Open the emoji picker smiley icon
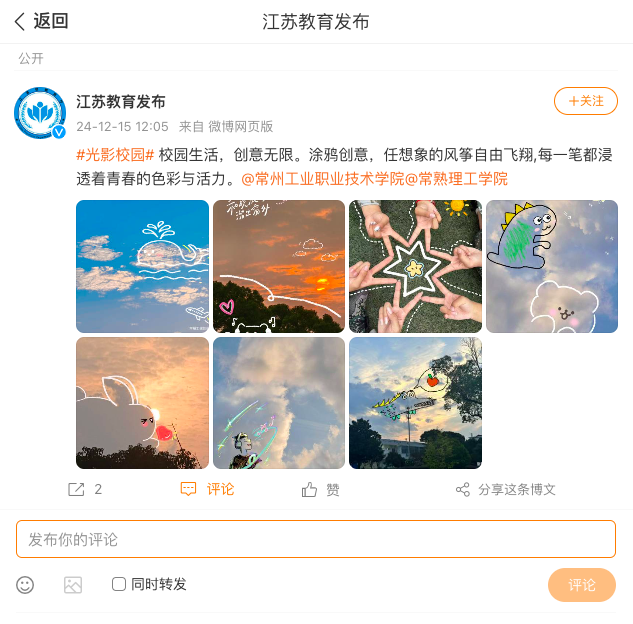 [x=26, y=585]
